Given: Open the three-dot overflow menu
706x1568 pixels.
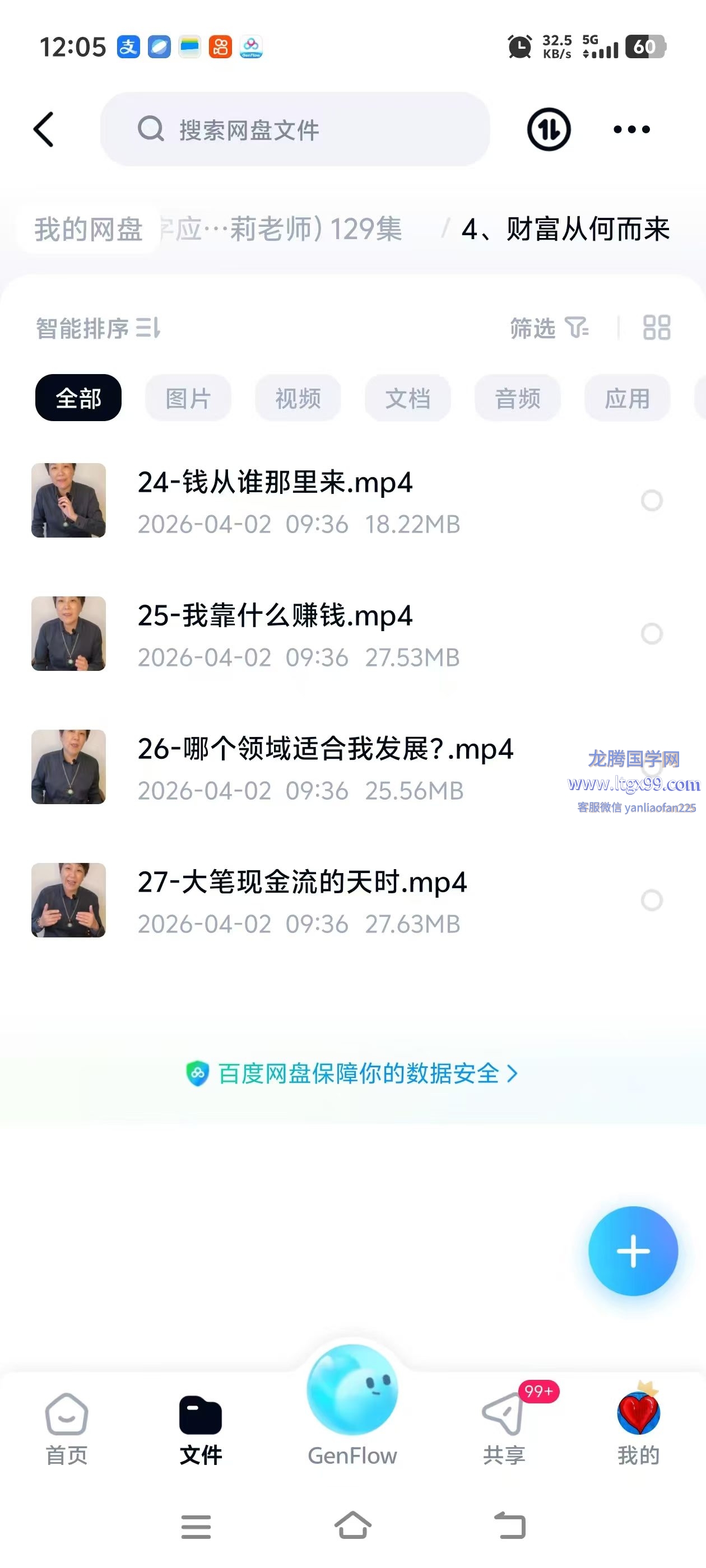Looking at the screenshot, I should point(631,130).
